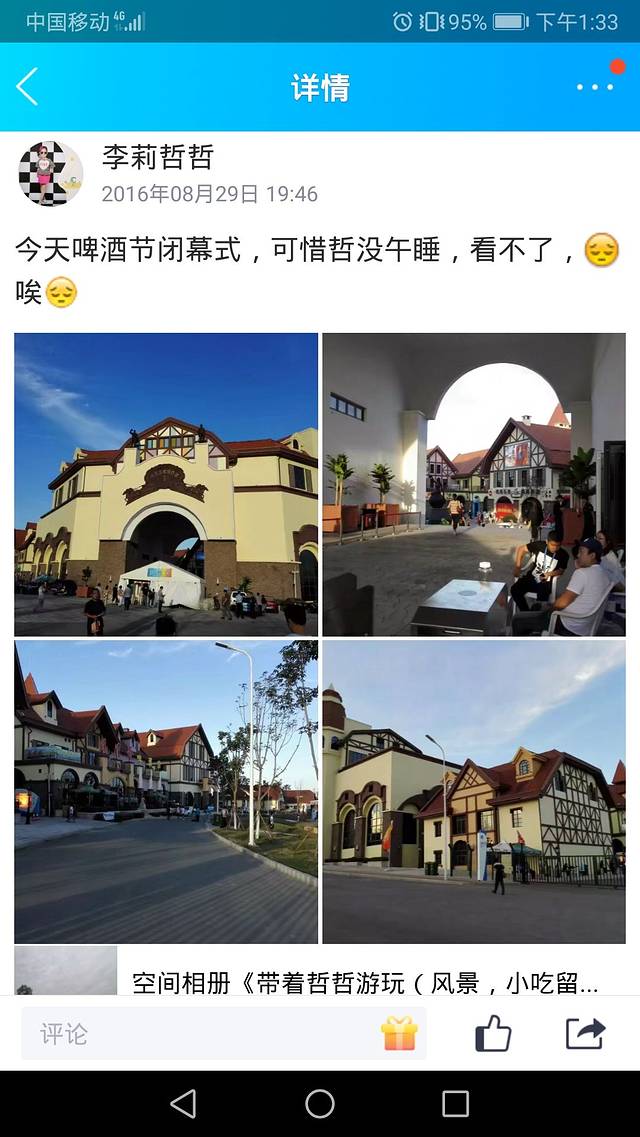Open the three-dot more options menu
This screenshot has height=1137, width=640.
595,87
